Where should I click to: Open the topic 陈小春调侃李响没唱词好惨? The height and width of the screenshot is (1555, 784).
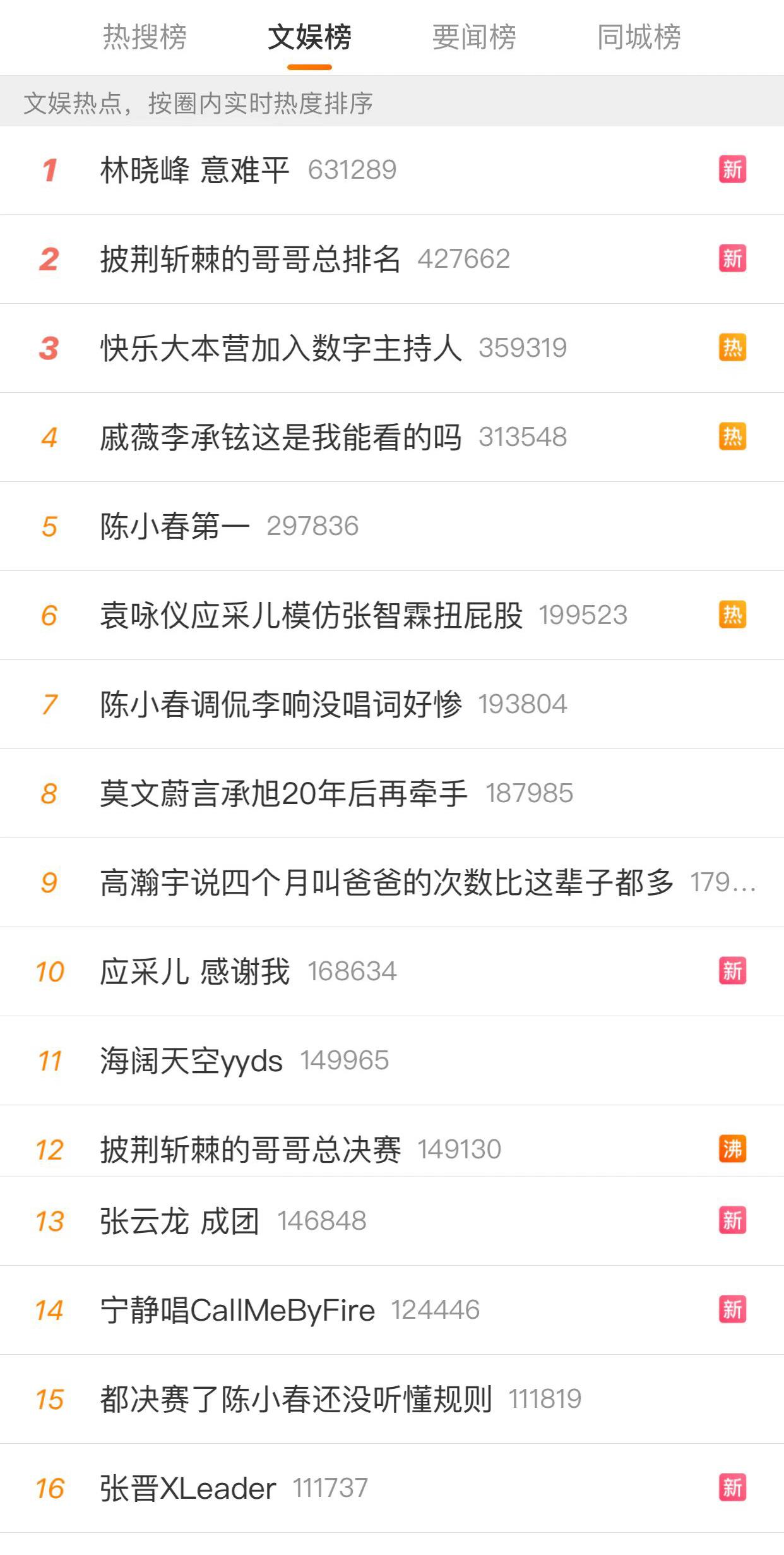[392, 704]
